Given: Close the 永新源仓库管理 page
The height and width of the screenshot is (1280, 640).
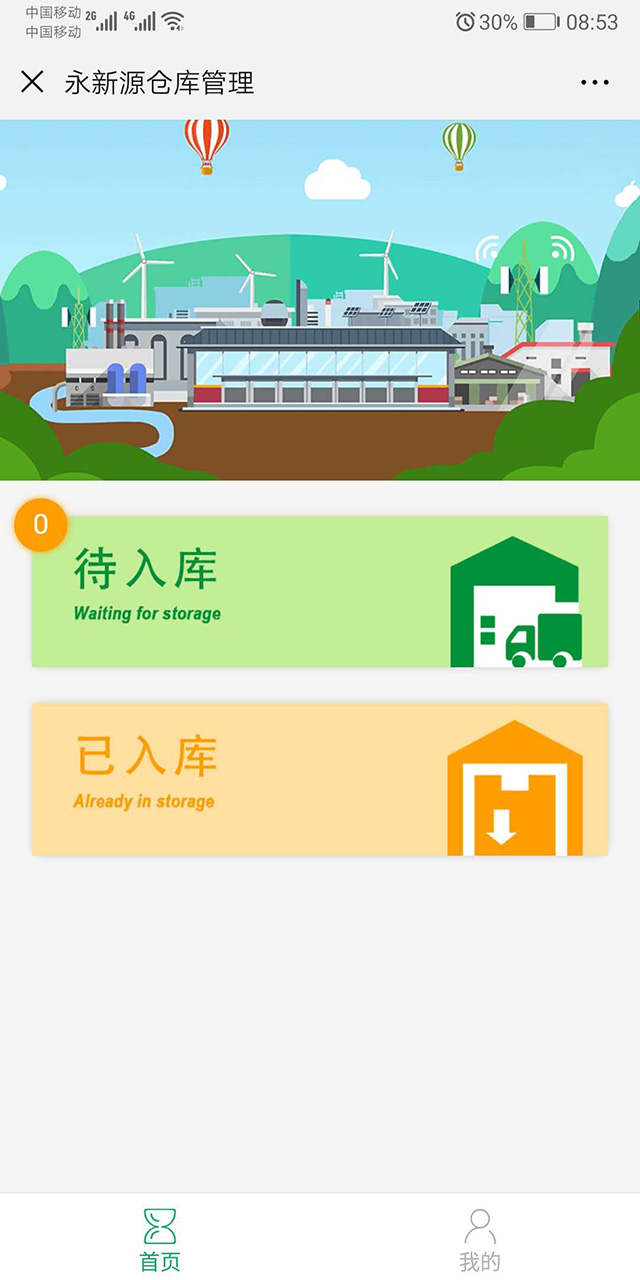Looking at the screenshot, I should (x=32, y=82).
